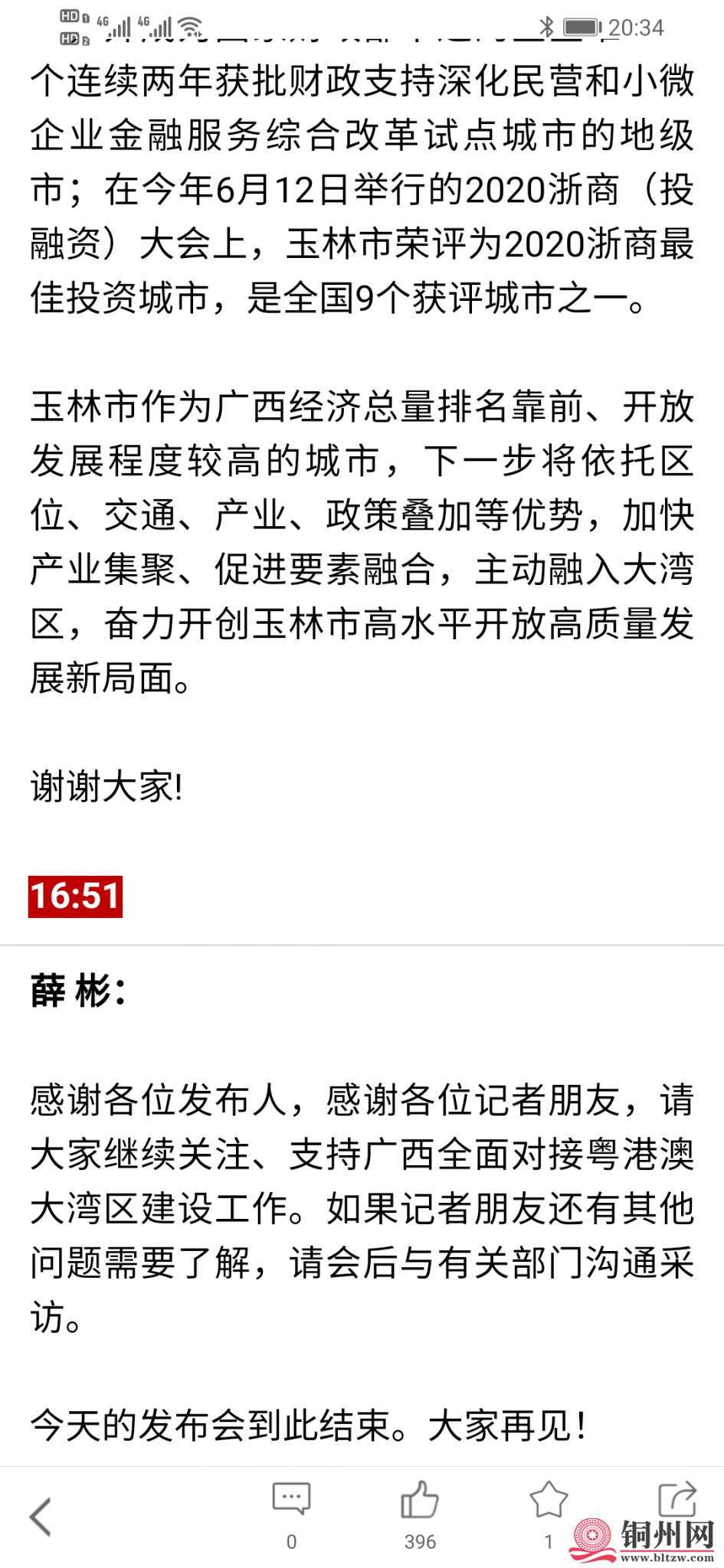Like this article with the thumbs-up icon
This screenshot has width=724, height=1568.
pos(420,1498)
